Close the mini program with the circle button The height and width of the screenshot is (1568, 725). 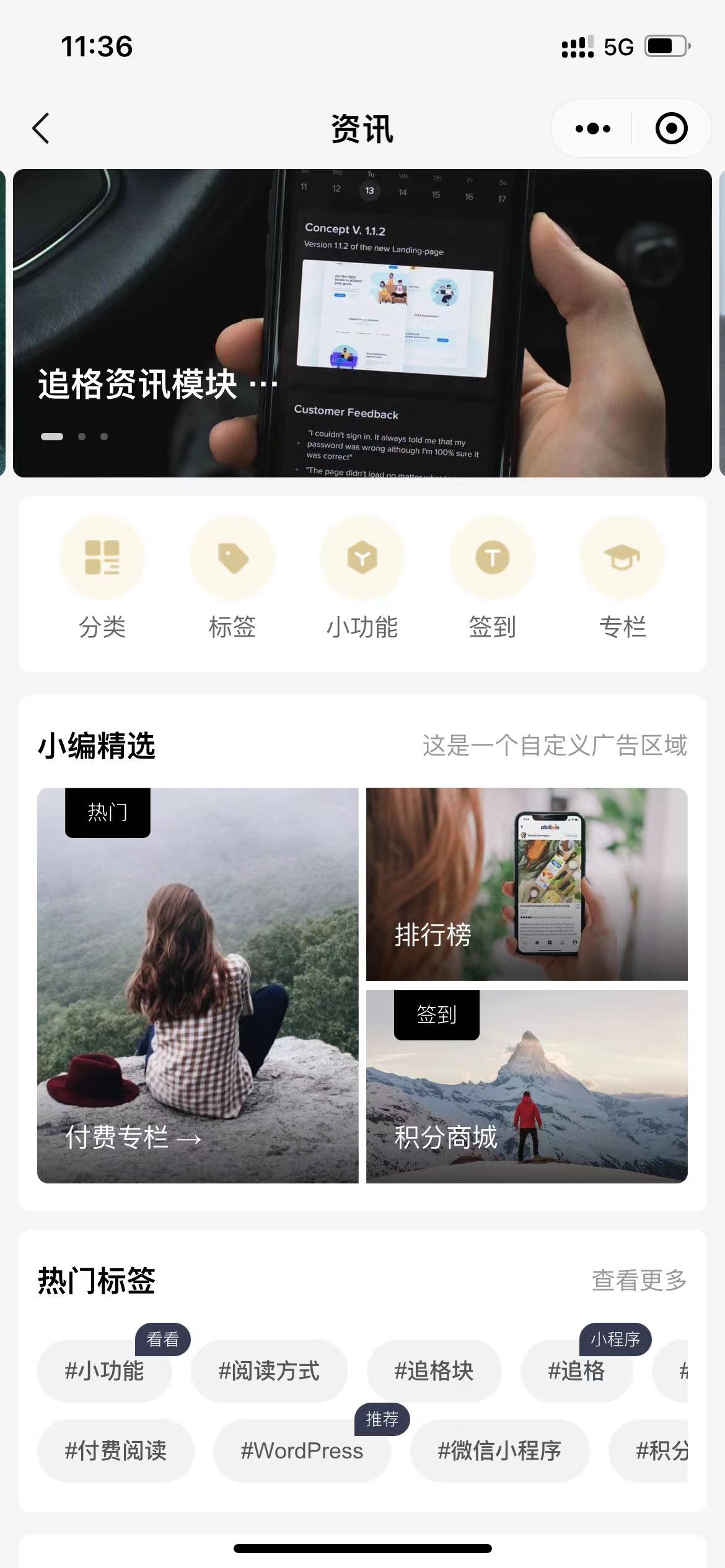coord(671,129)
